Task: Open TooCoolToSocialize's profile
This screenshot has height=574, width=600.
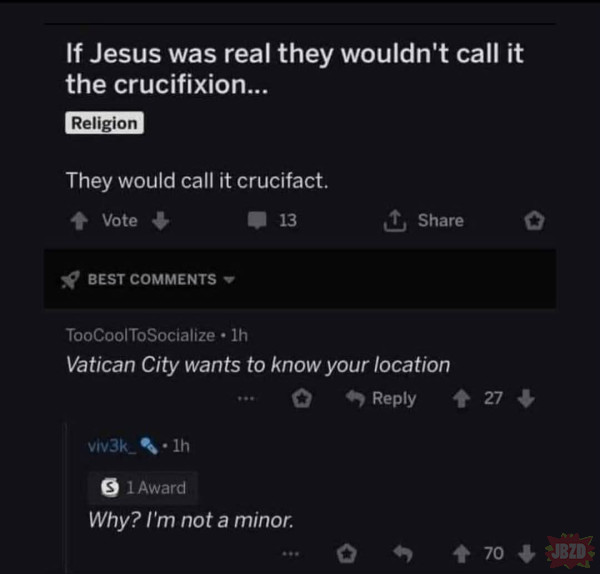Action: [x=139, y=334]
